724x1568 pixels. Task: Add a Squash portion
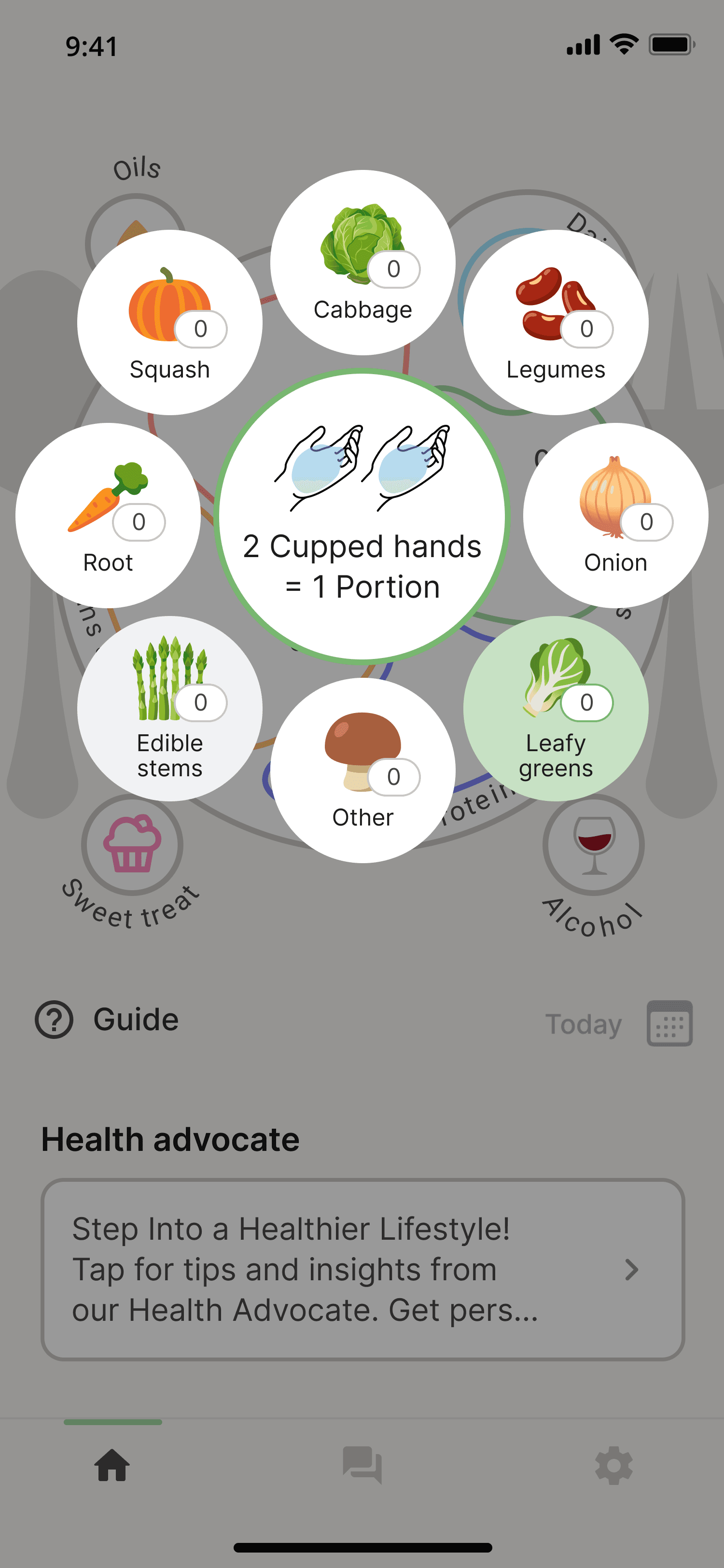pyautogui.click(x=170, y=322)
